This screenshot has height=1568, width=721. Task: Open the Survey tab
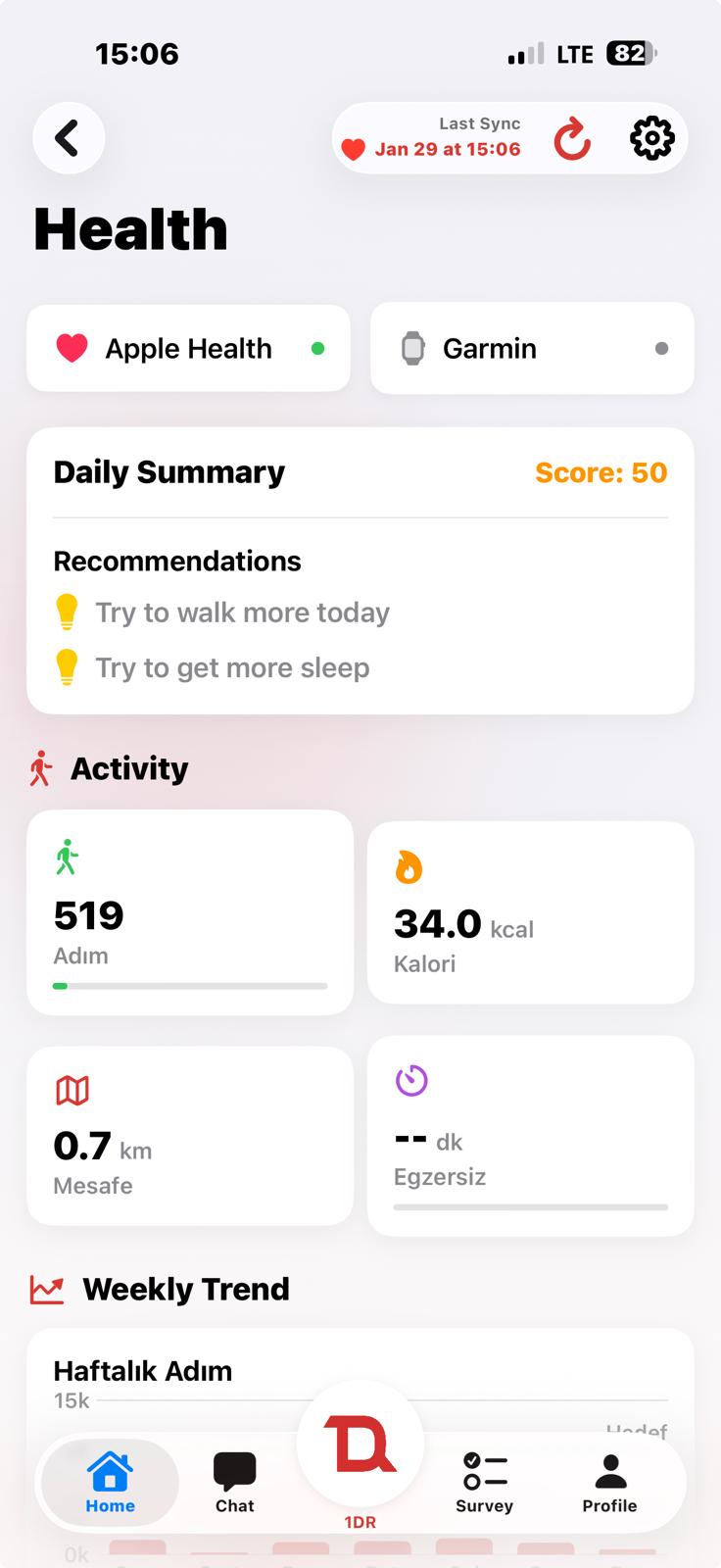pos(484,1480)
